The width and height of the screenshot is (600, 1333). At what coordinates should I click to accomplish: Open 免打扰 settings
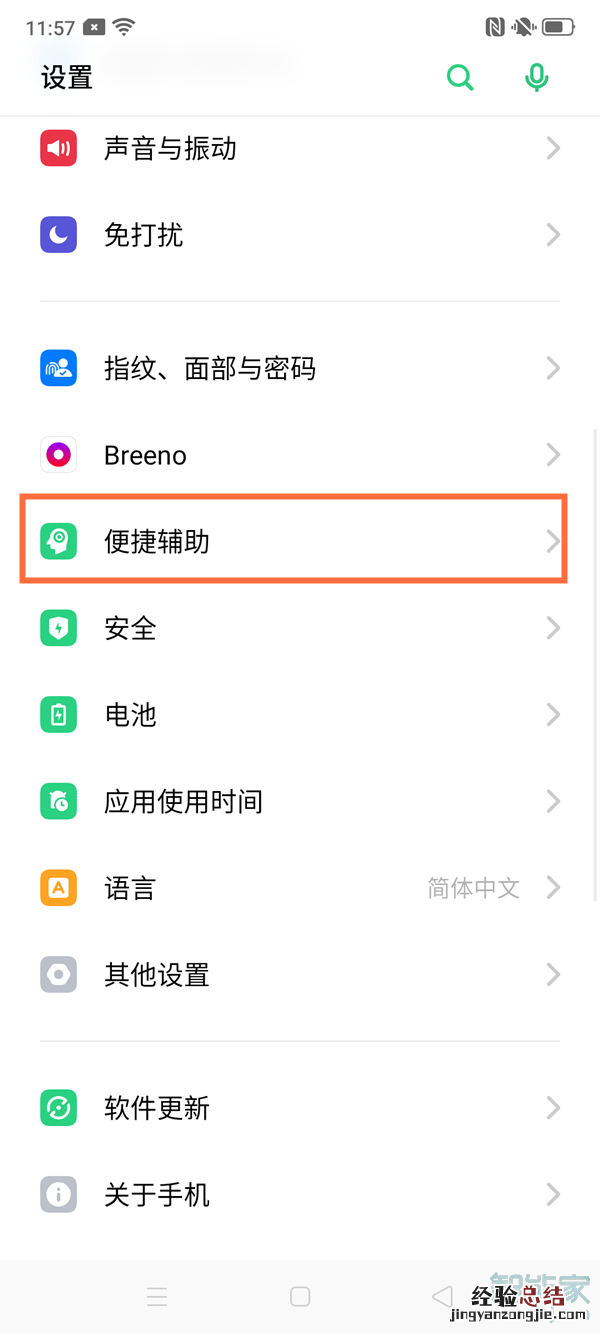pyautogui.click(x=300, y=235)
